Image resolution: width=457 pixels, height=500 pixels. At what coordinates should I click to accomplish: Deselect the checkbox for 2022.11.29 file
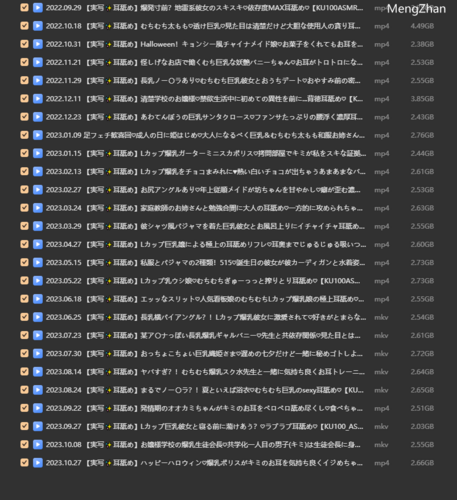(x=24, y=80)
